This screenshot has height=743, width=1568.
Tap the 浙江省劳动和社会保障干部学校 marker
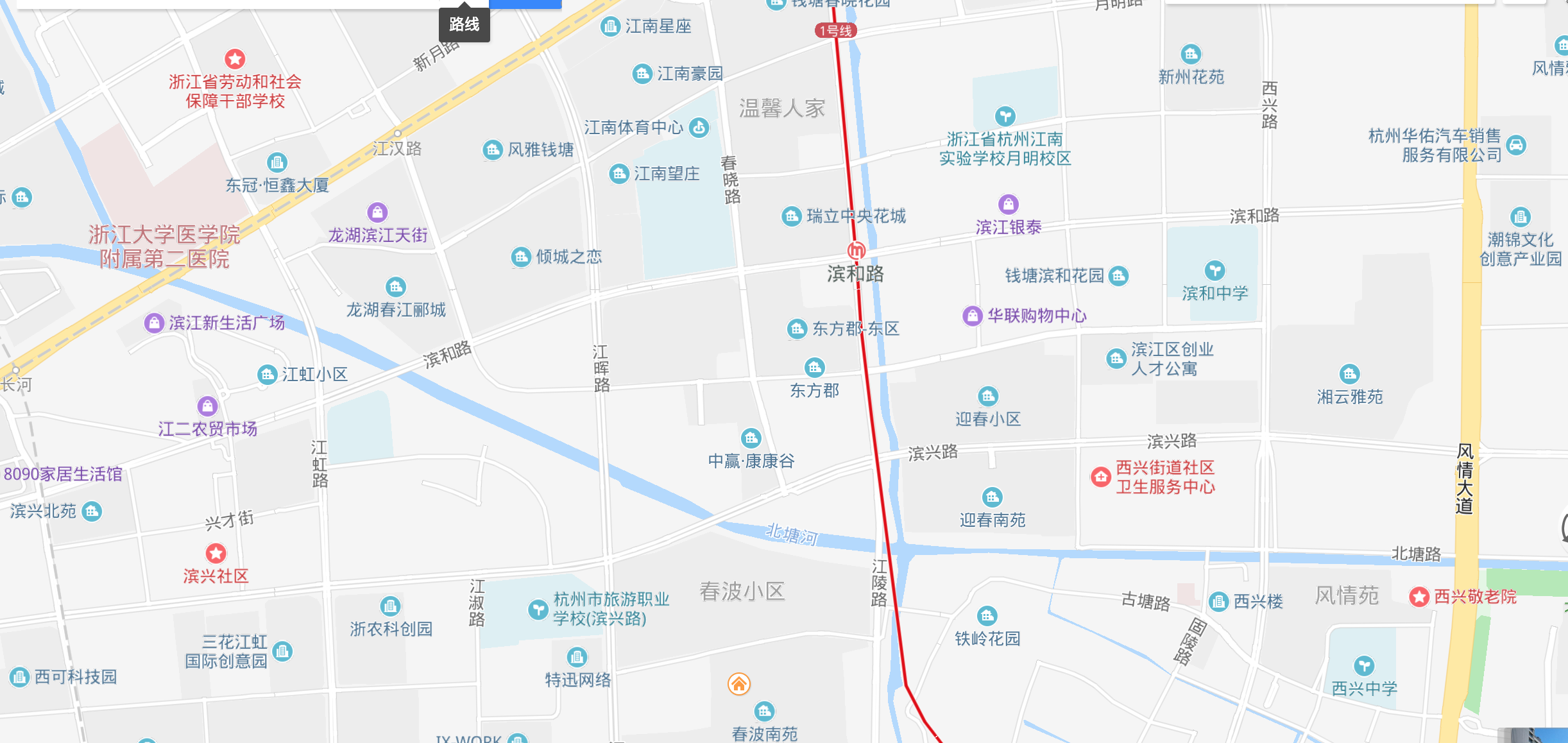click(x=235, y=59)
